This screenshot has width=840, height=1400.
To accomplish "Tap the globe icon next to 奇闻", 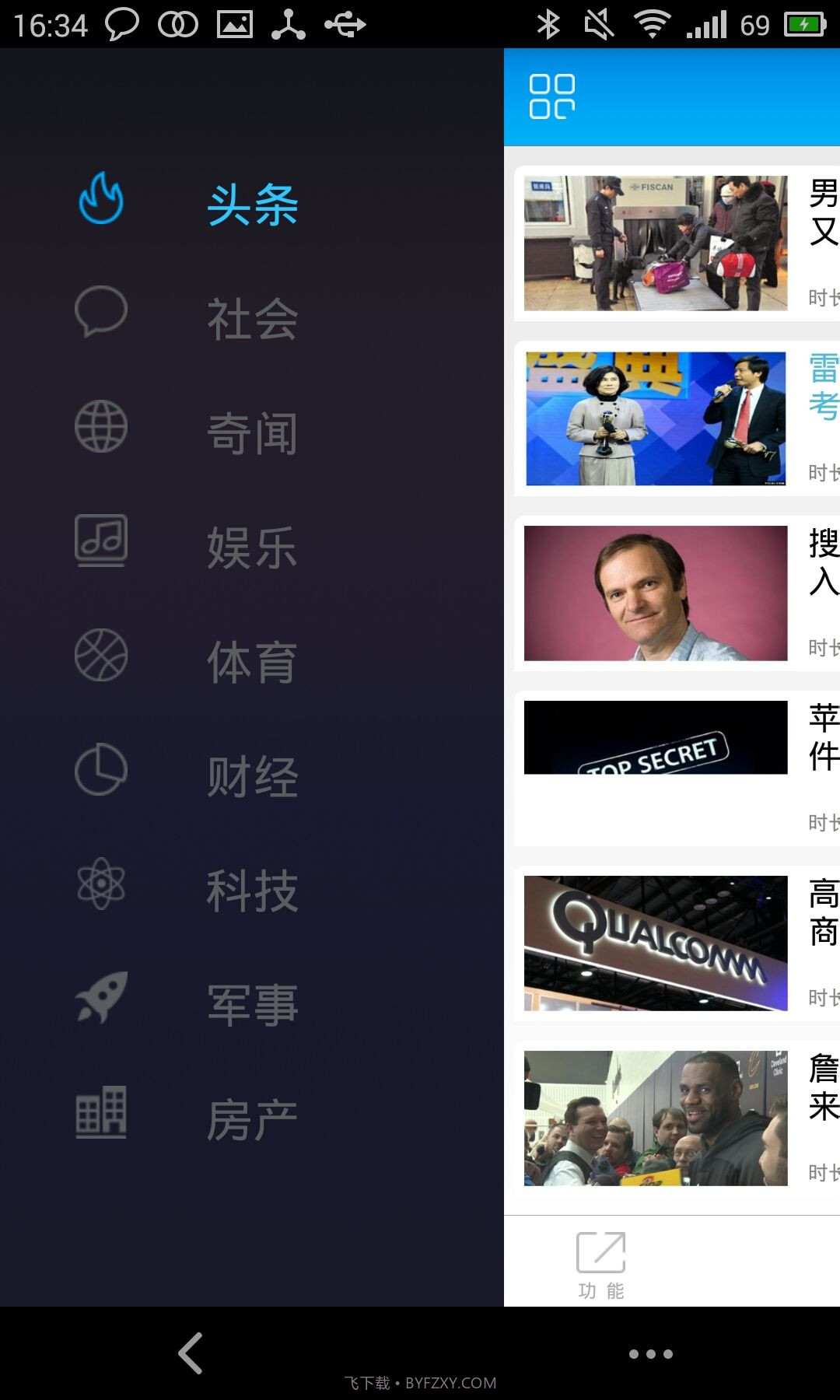I will coord(100,426).
